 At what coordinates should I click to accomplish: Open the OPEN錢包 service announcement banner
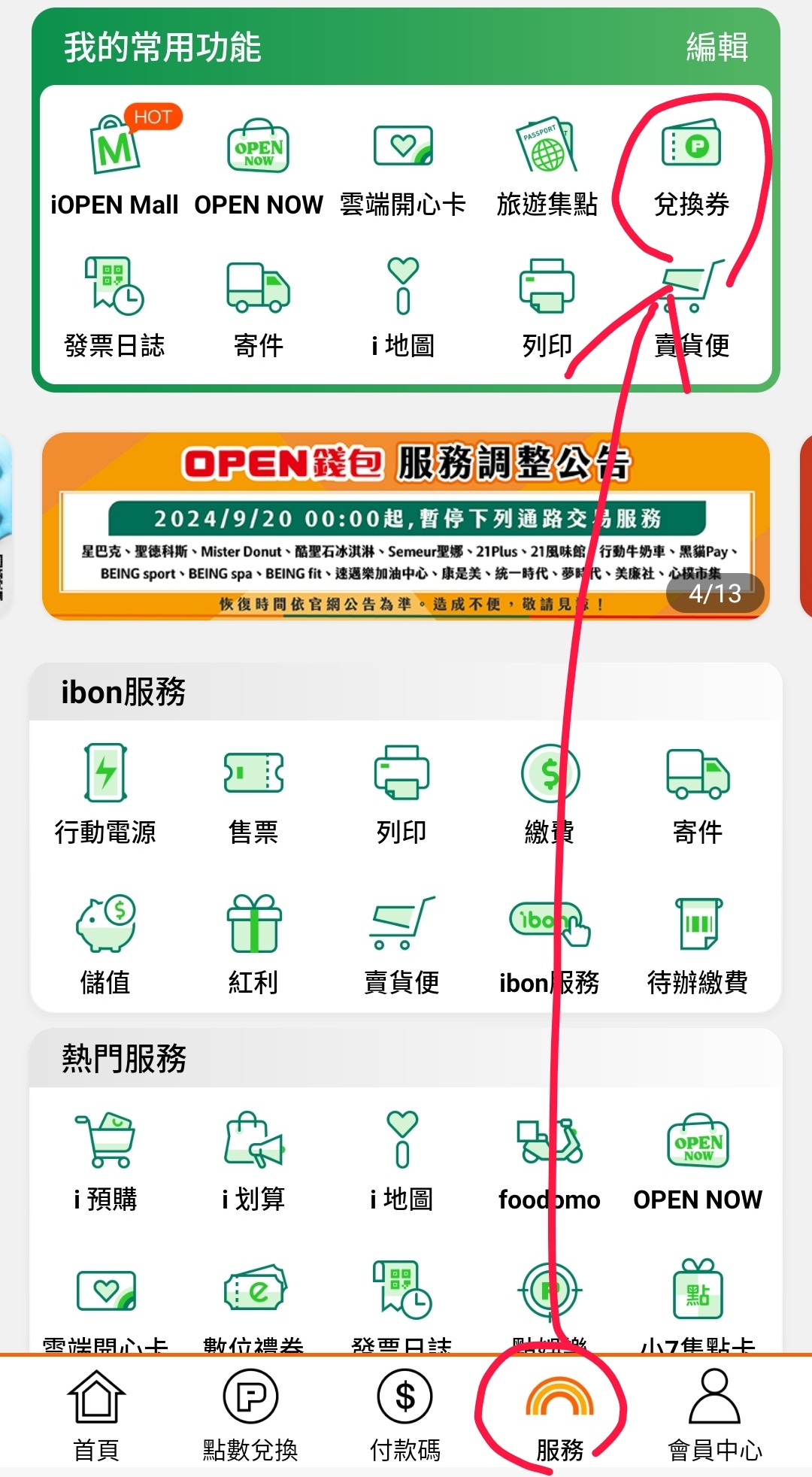tap(406, 526)
